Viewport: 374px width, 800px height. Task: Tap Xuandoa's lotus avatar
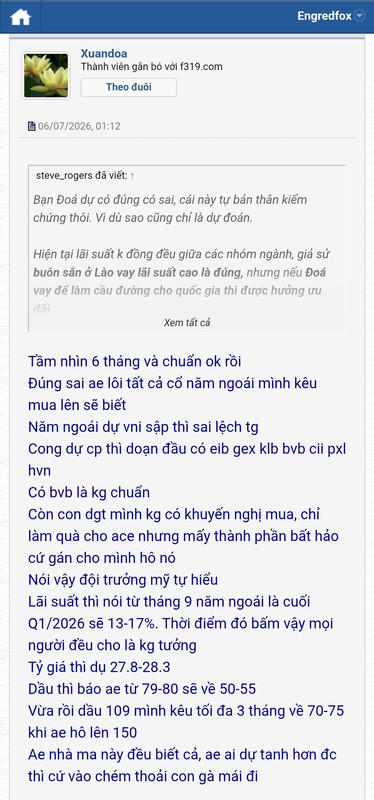(46, 75)
